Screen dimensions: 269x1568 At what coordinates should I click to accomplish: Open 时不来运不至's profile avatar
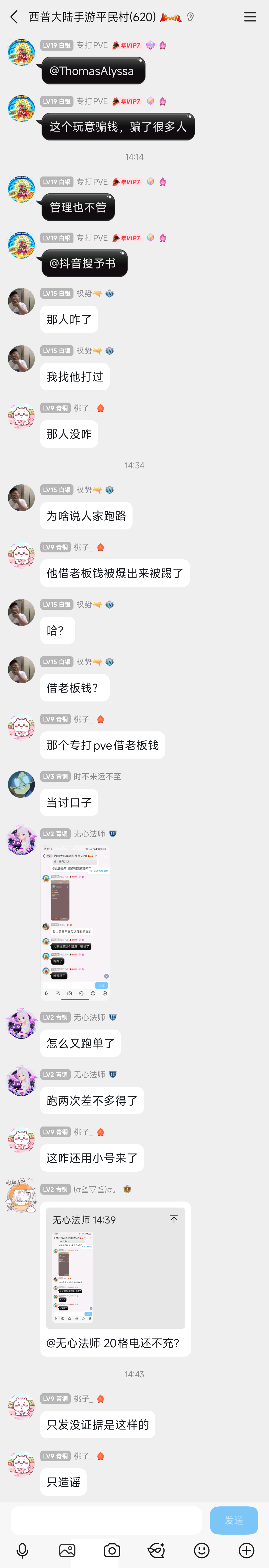(x=21, y=784)
